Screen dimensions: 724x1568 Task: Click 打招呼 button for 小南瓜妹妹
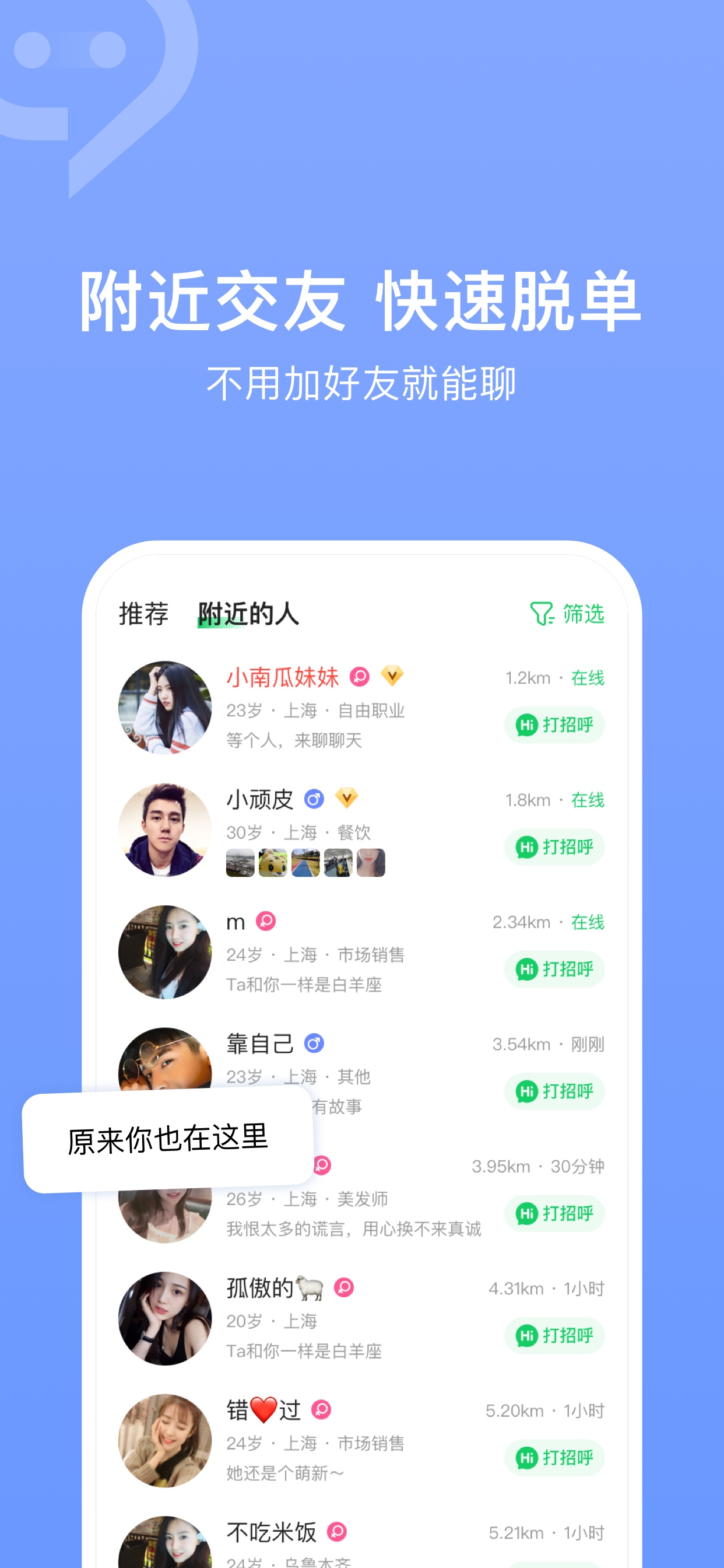click(x=554, y=724)
